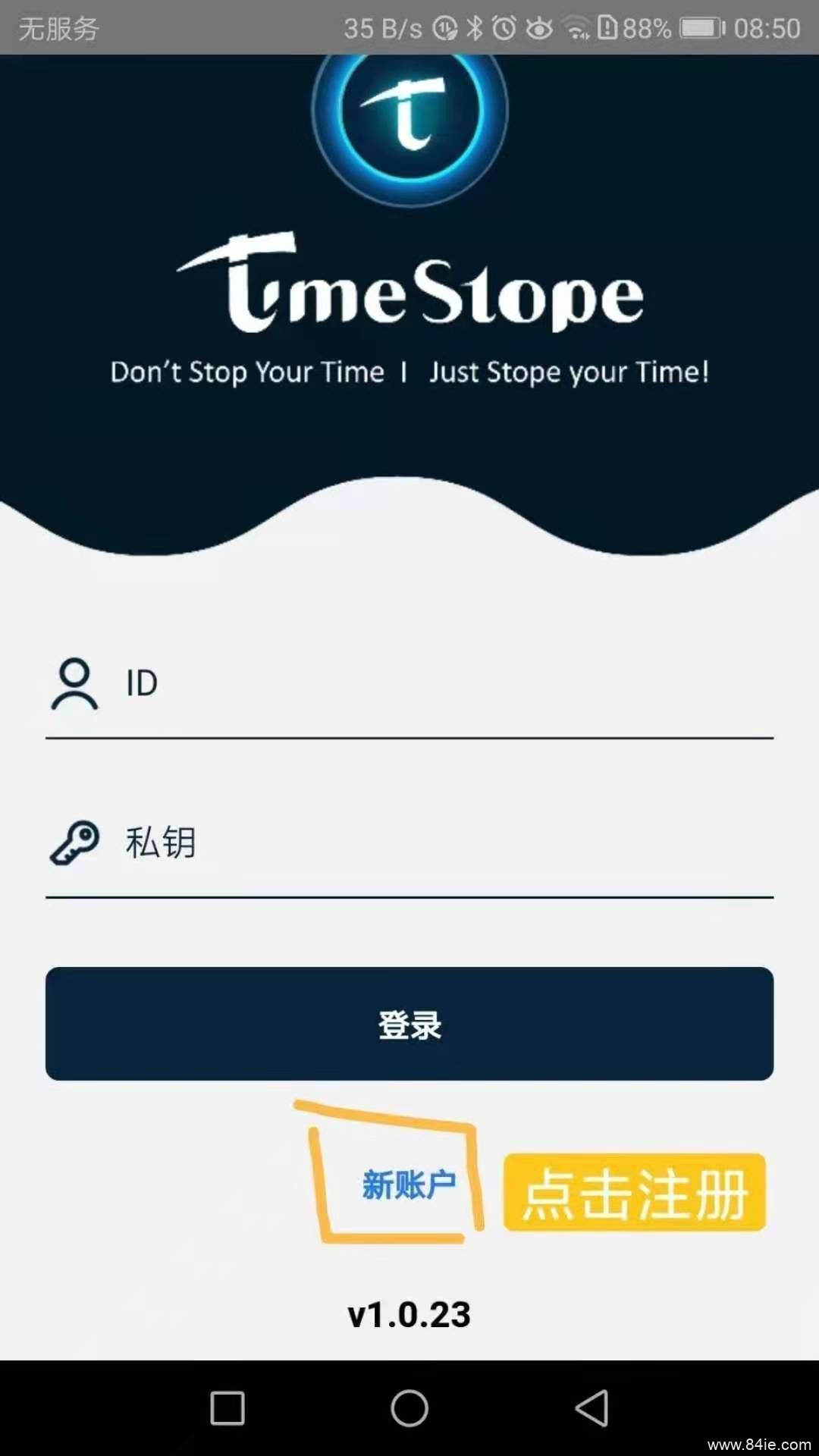
Task: Tap the 登录 login button
Action: pyautogui.click(x=409, y=1024)
